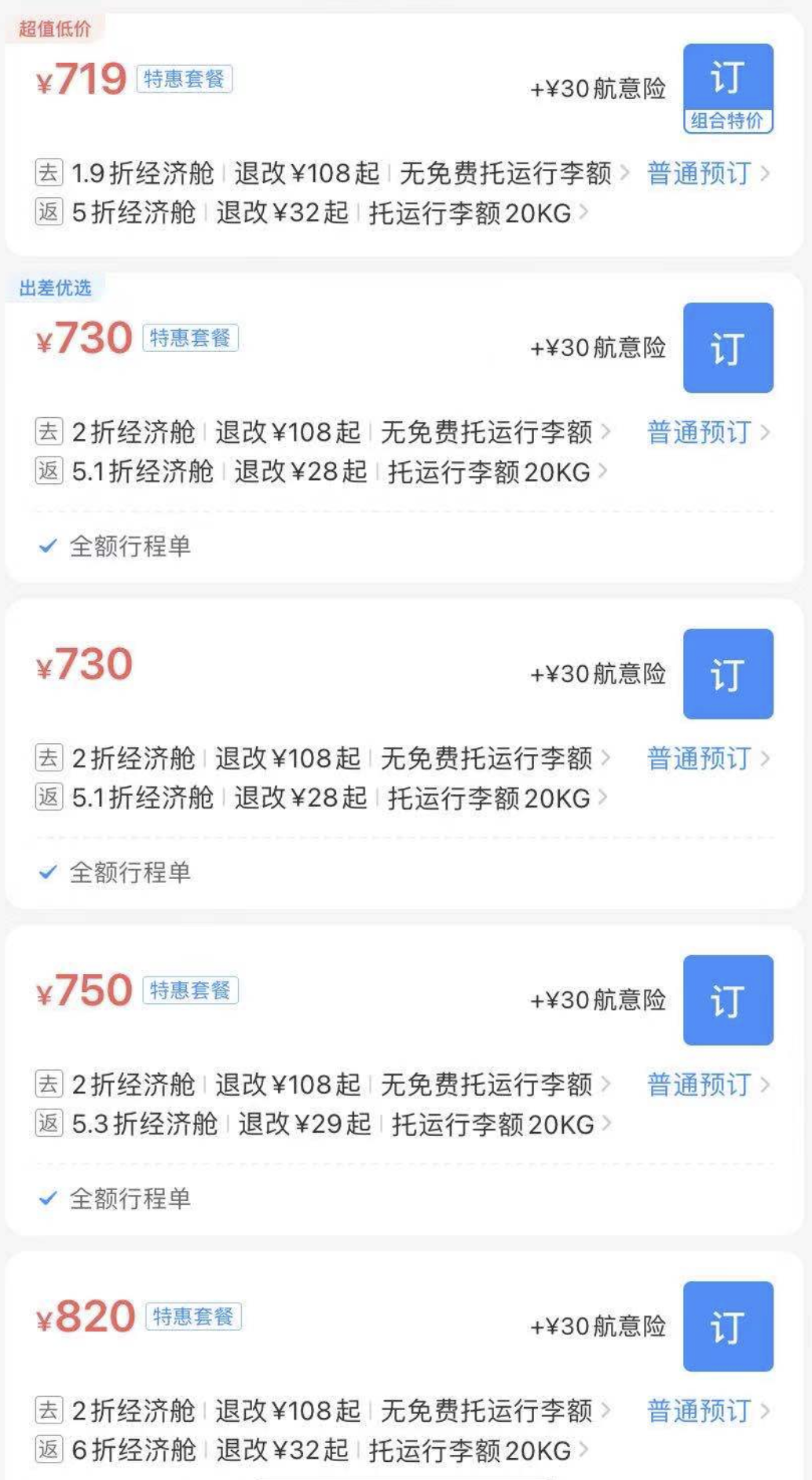
Task: Expand 5.3折经济舱 return fare details
Action: tap(324, 1124)
